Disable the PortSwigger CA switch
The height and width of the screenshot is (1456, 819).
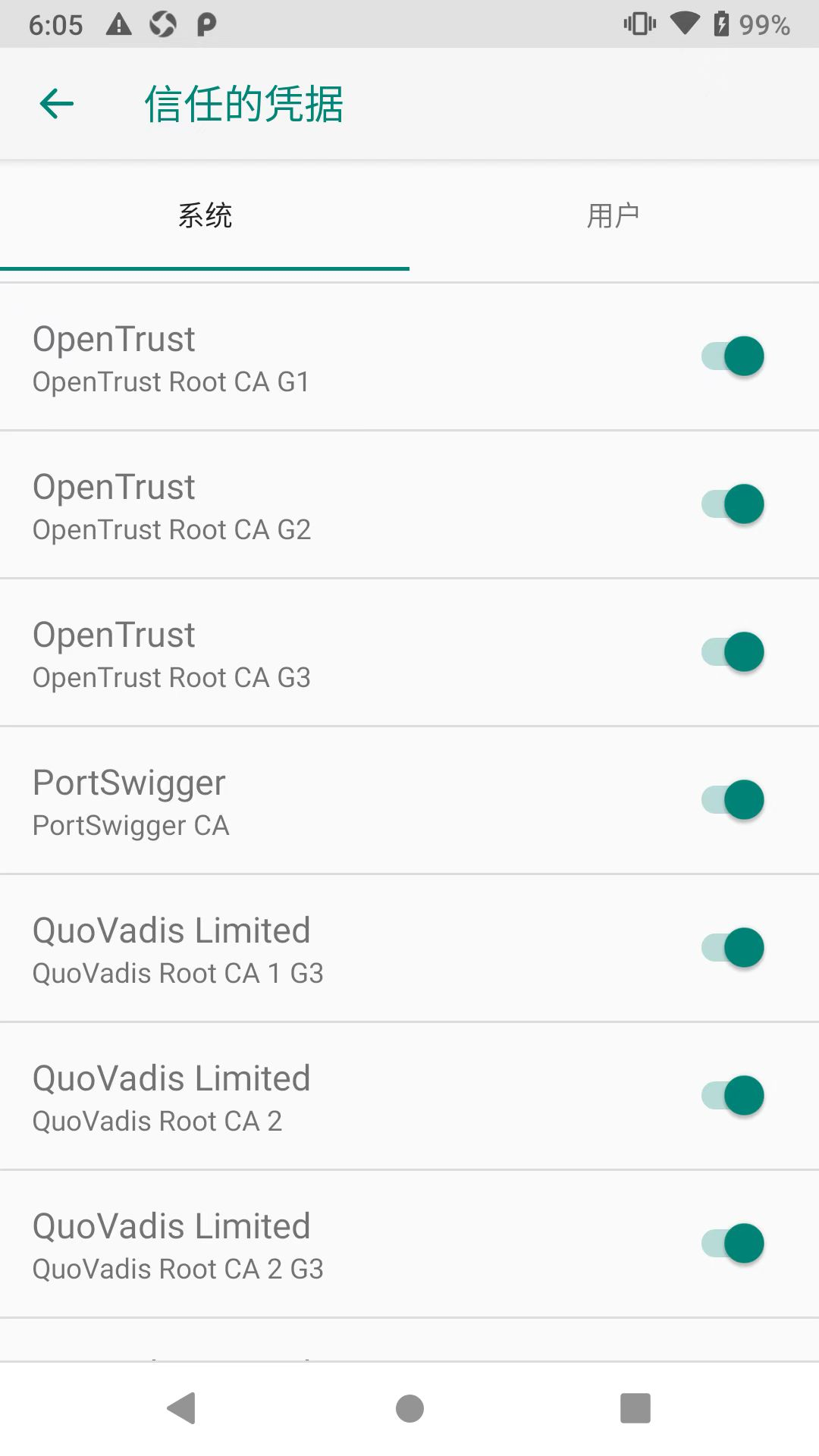[733, 799]
